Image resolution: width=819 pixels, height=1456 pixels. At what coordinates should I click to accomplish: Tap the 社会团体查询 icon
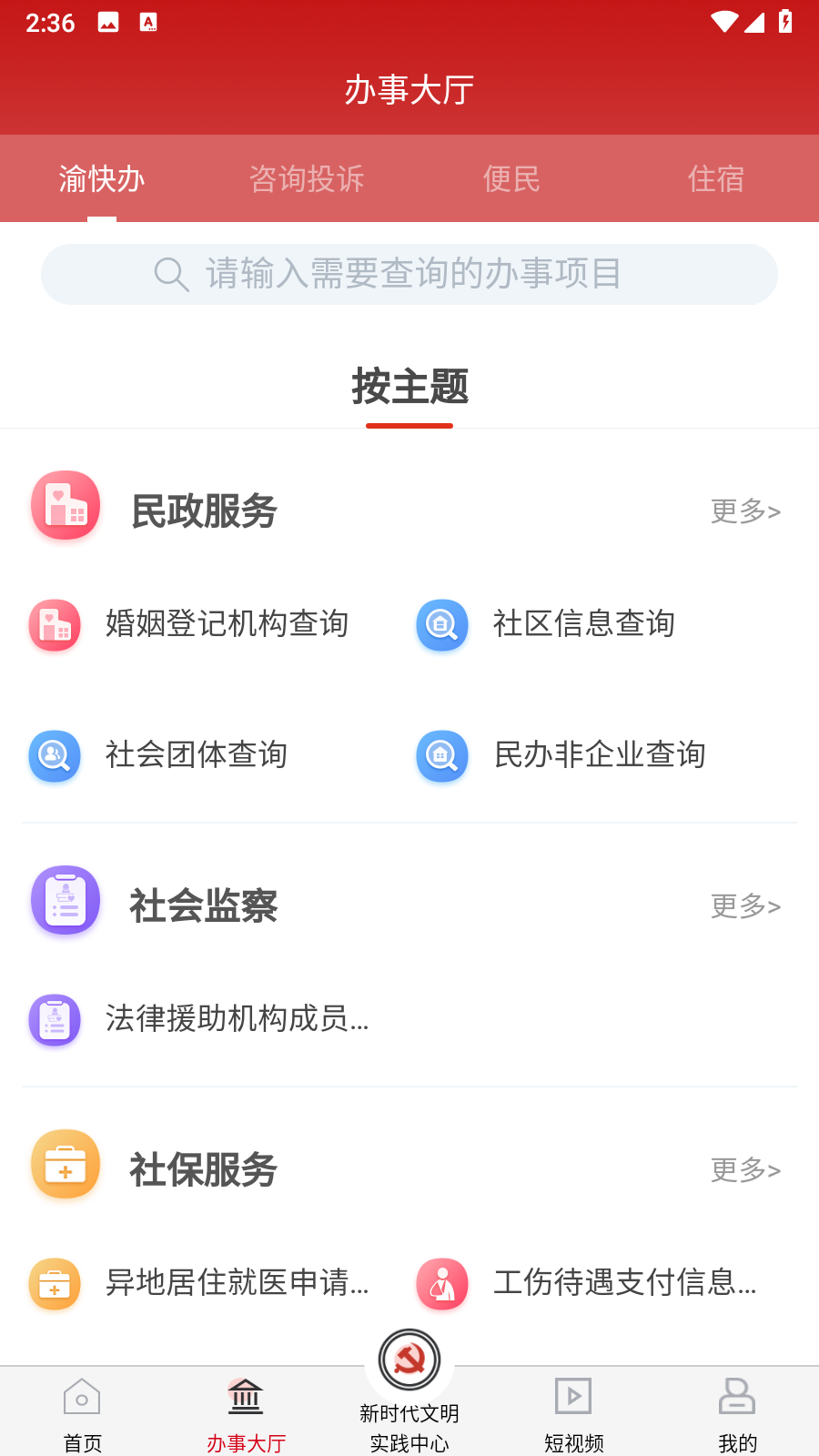54,756
